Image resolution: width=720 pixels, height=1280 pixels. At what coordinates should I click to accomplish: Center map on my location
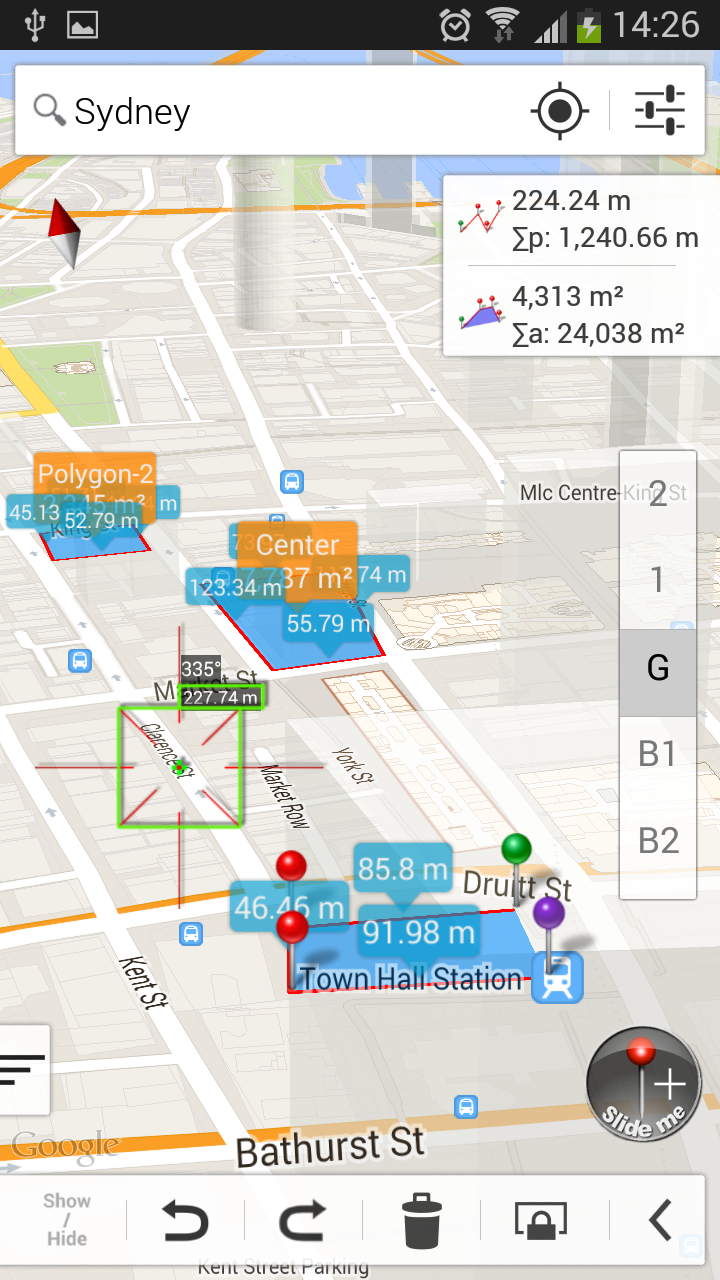point(559,111)
